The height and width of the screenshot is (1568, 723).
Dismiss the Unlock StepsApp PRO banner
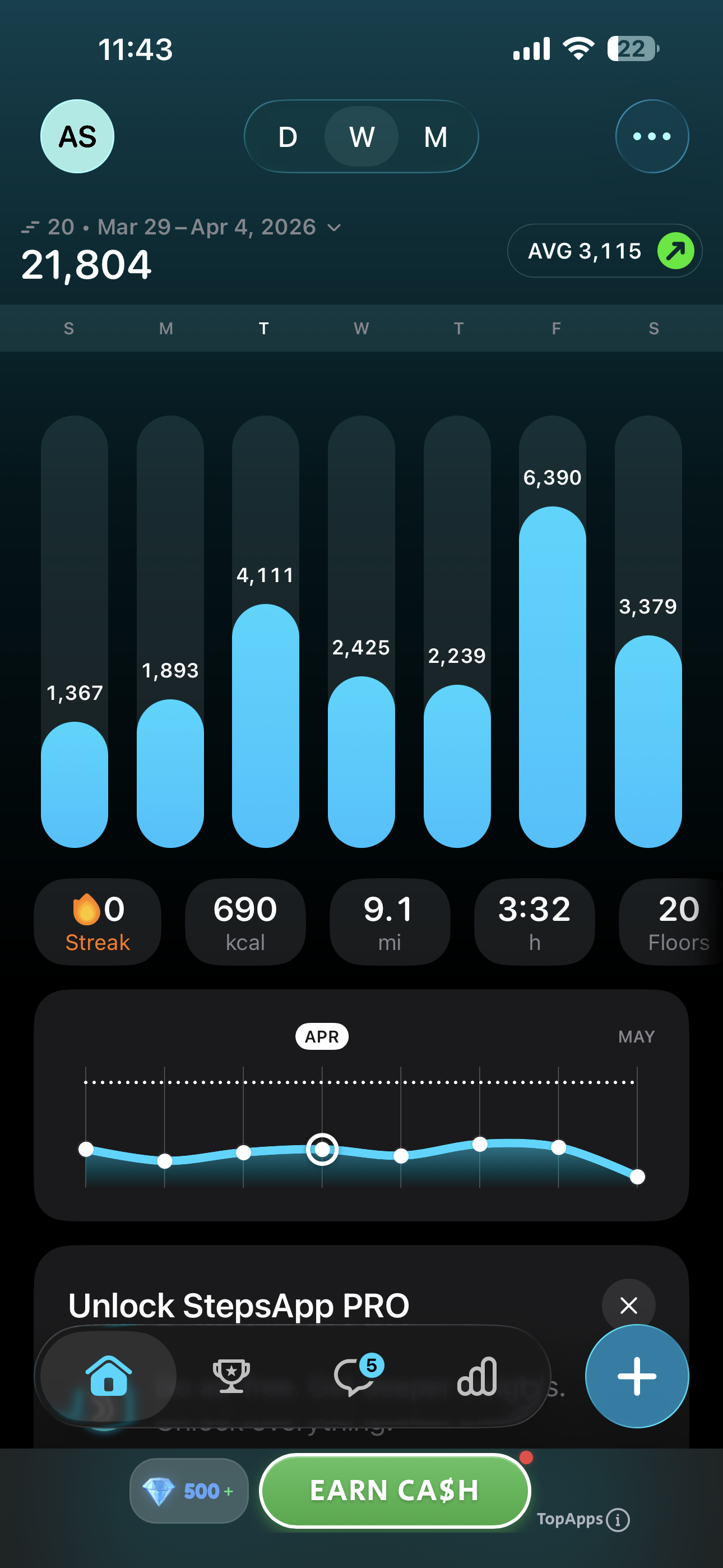tap(629, 1305)
